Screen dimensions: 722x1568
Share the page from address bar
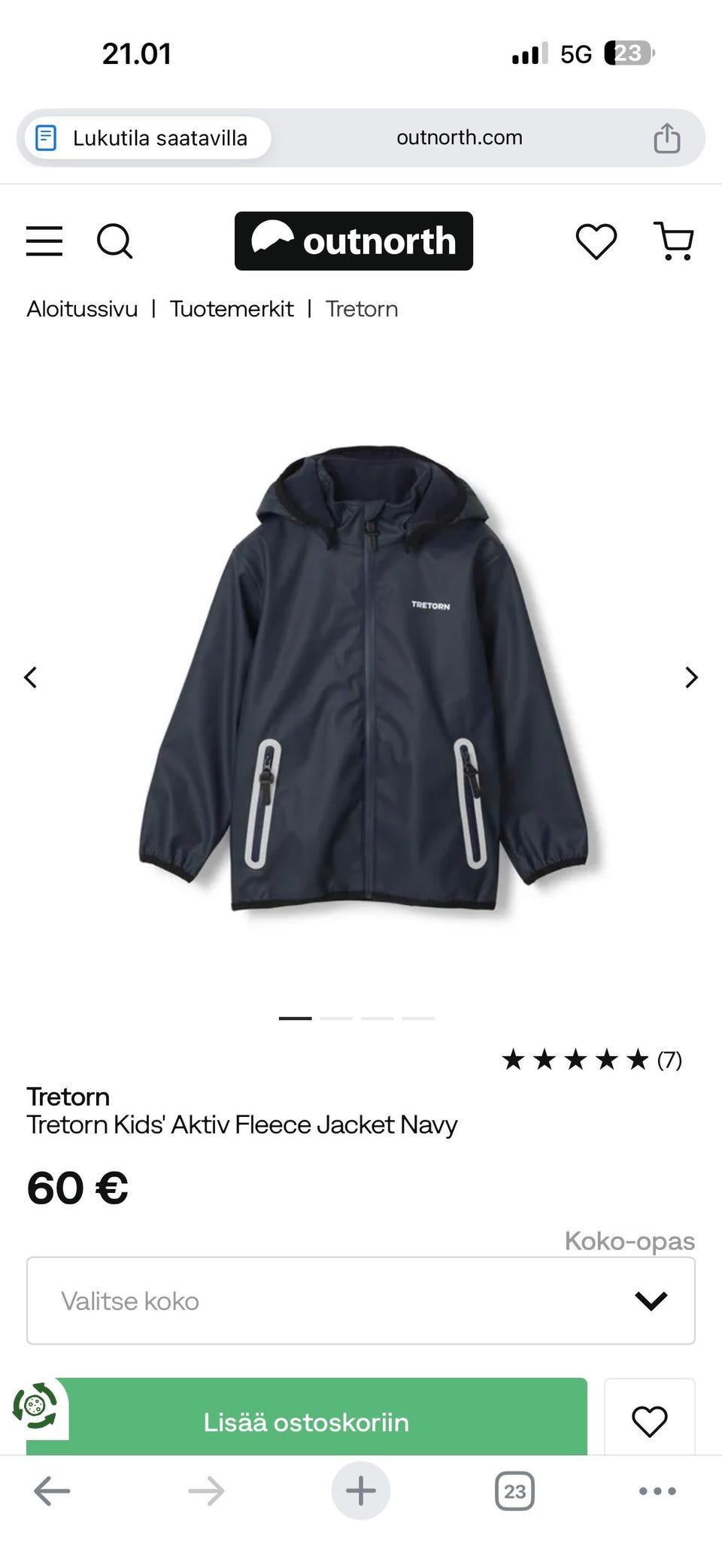(x=667, y=138)
